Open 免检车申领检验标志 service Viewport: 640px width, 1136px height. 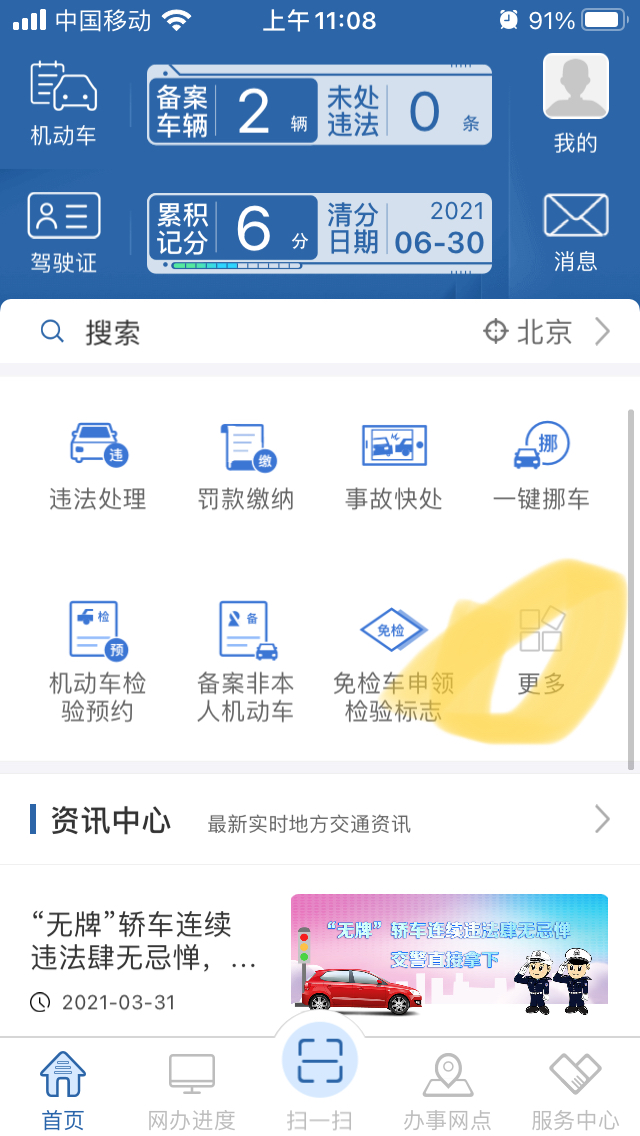pyautogui.click(x=393, y=662)
